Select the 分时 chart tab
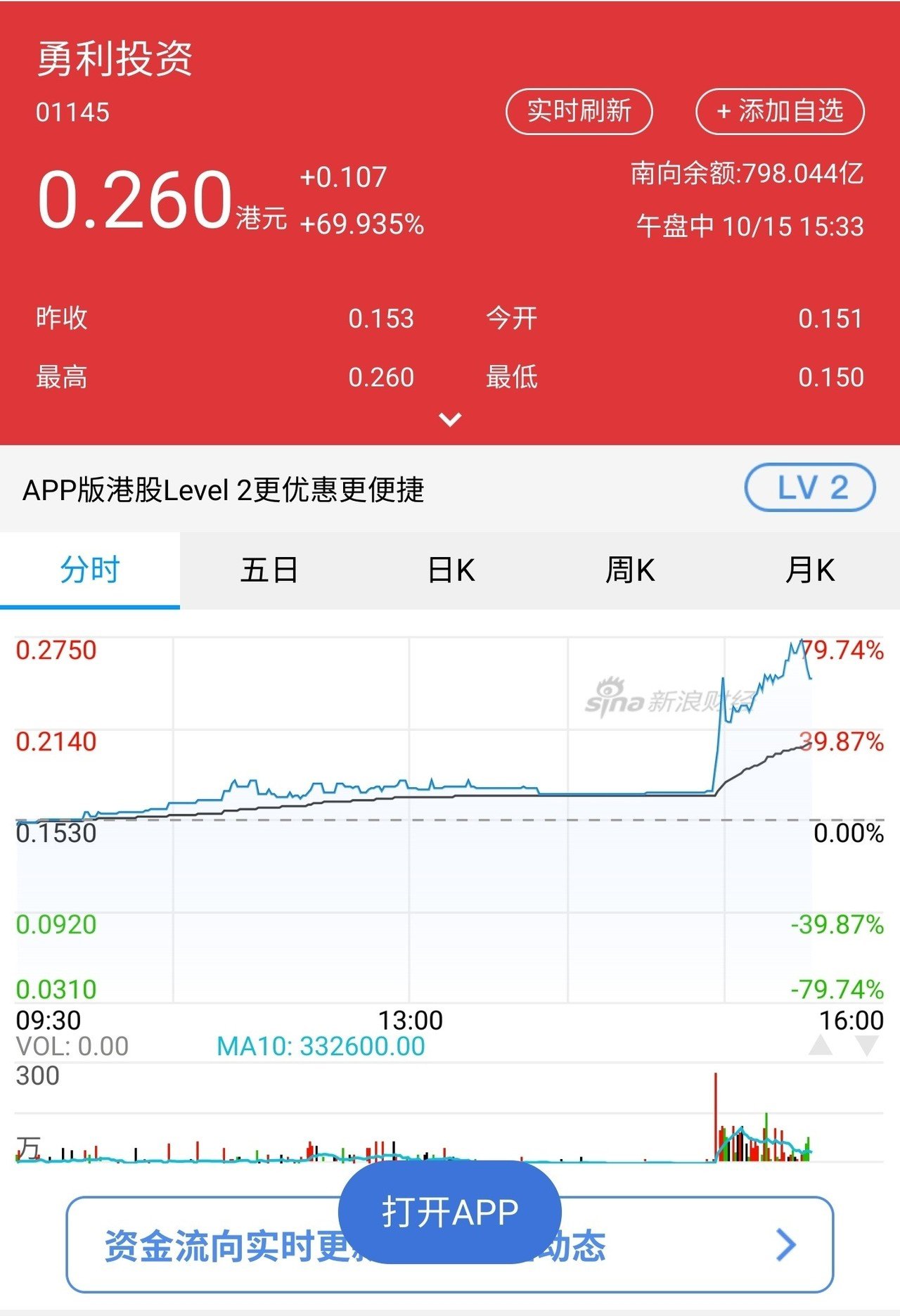The image size is (900, 1316). click(x=90, y=570)
